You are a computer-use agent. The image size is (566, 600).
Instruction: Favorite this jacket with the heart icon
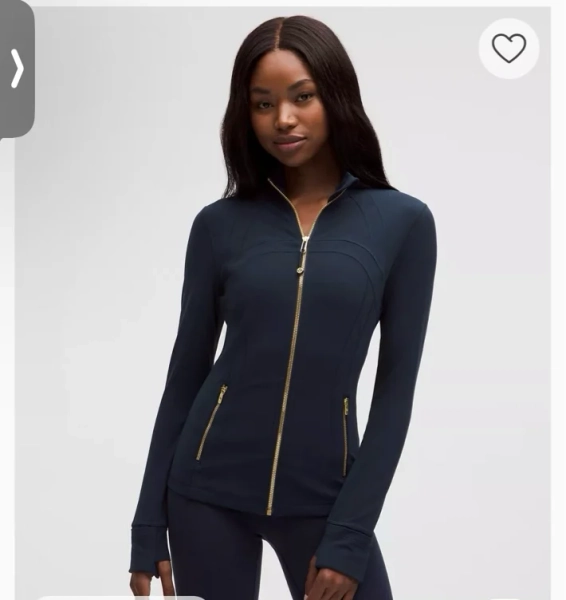tap(509, 48)
